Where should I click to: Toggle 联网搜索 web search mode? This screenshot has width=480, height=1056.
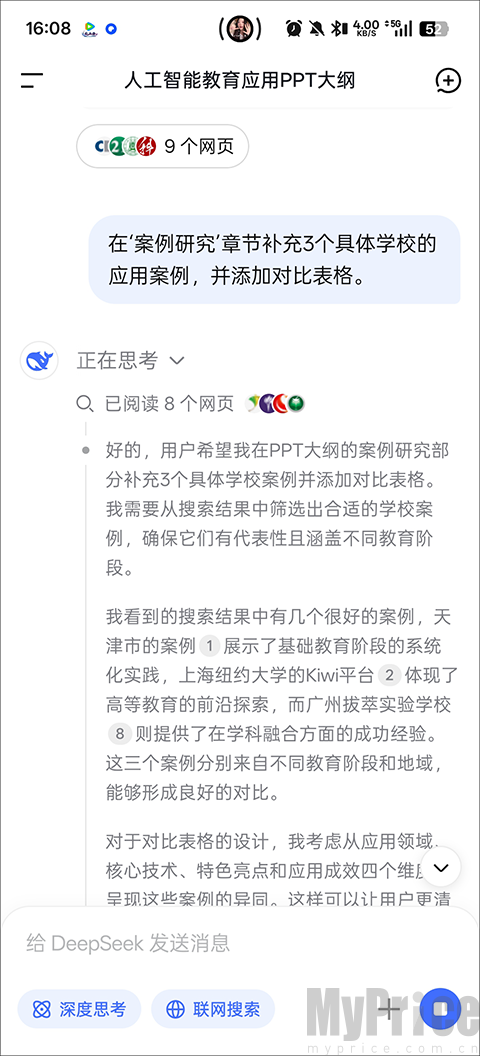coord(213,1009)
